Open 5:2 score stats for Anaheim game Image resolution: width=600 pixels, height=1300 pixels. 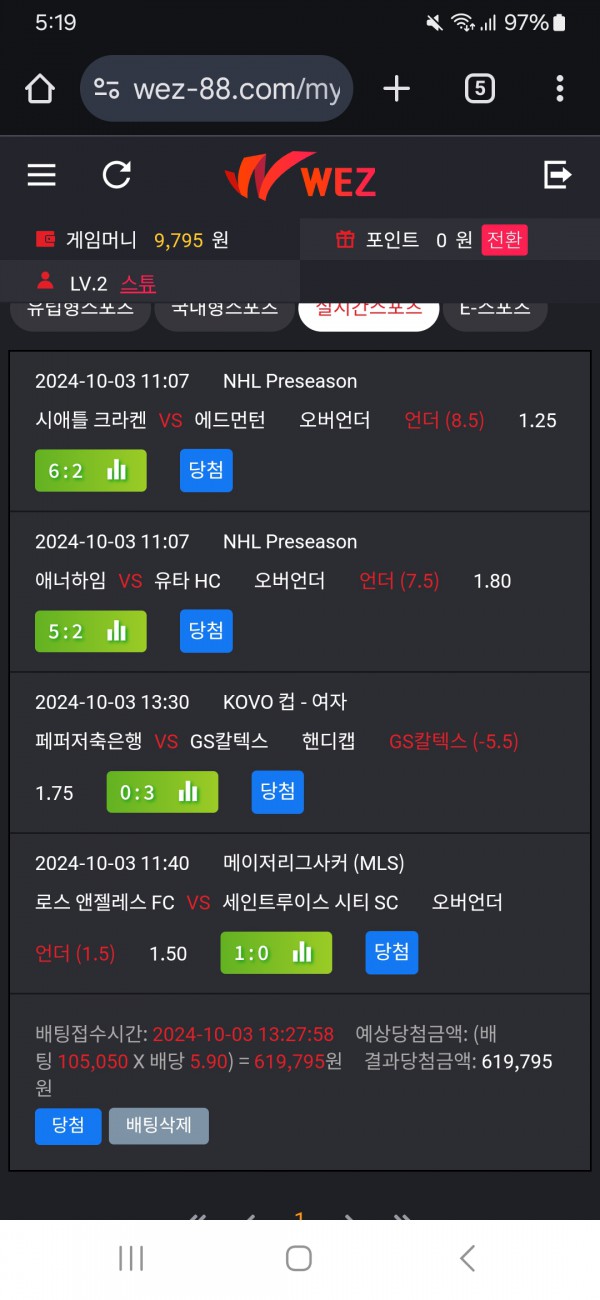pos(91,631)
